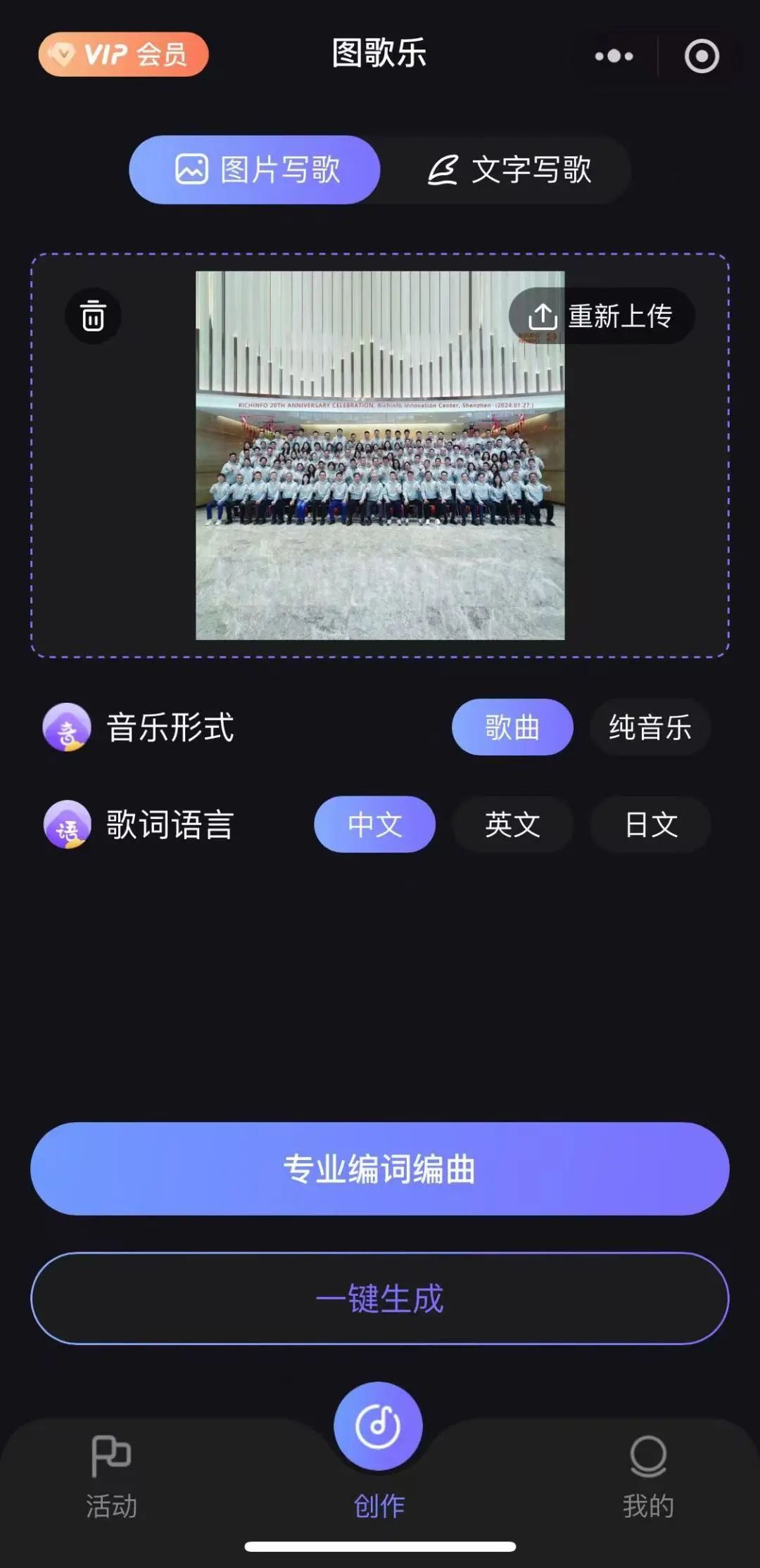The image size is (760, 1568).
Task: Tap 重新上传 to re-upload the image
Action: point(602,316)
